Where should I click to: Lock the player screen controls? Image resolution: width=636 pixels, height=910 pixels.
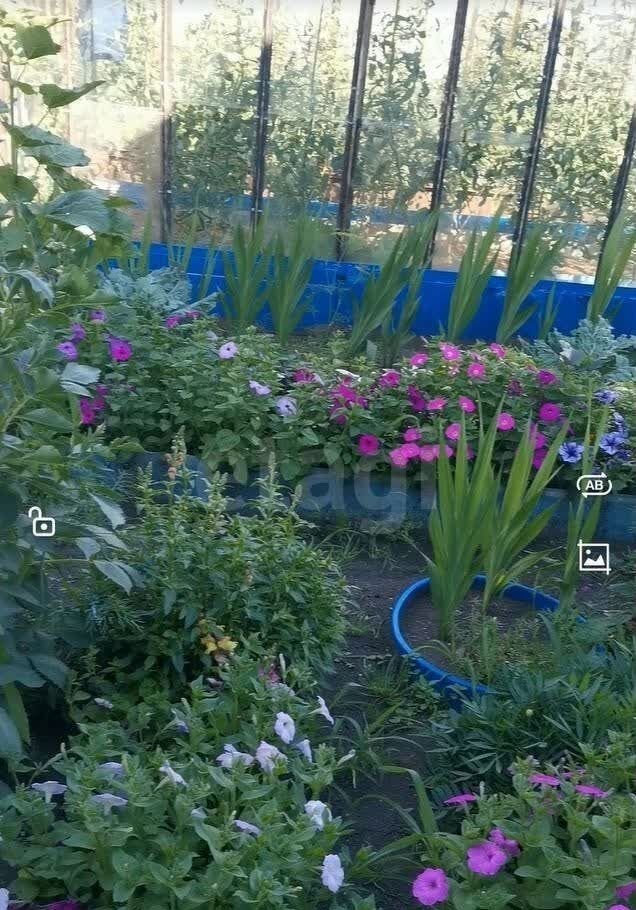tap(41, 522)
